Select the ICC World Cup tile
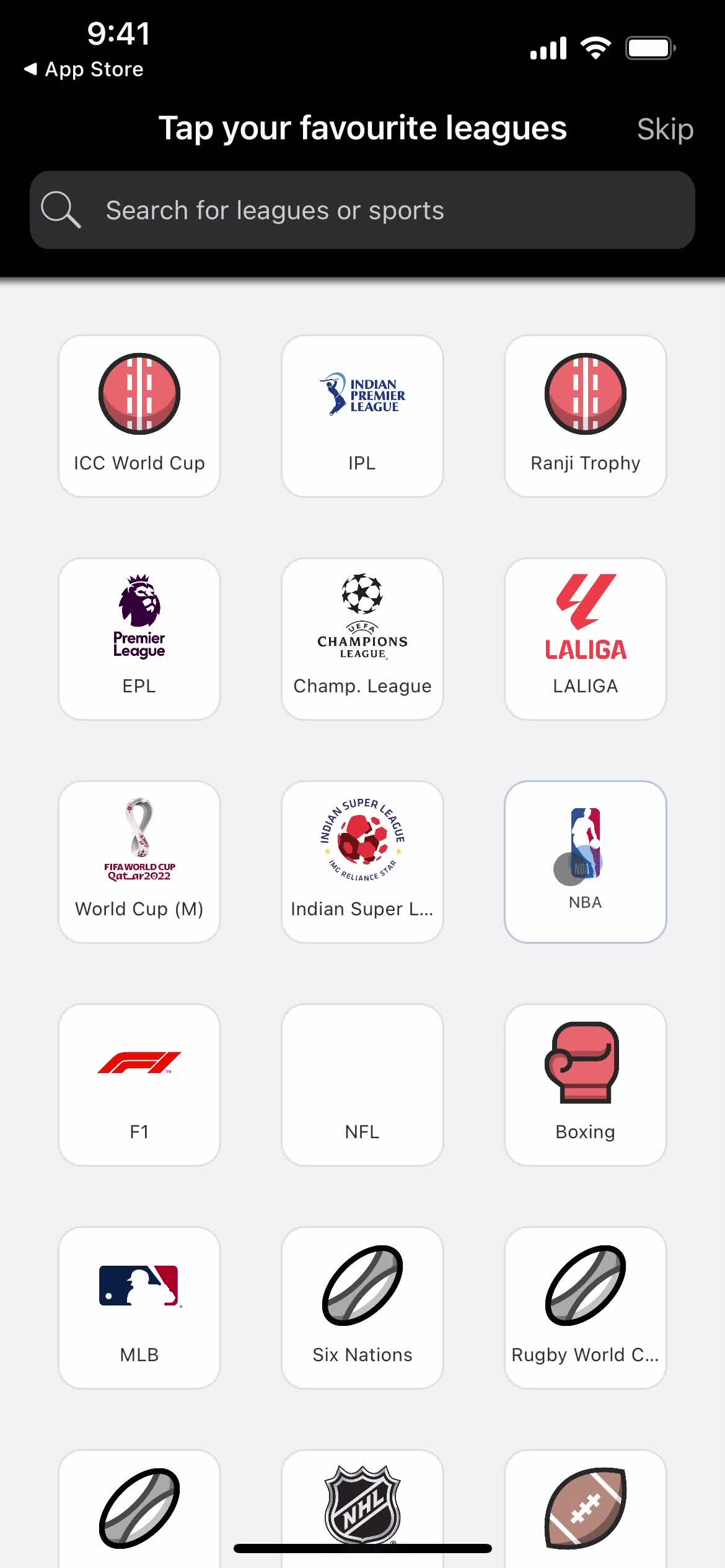The width and height of the screenshot is (725, 1568). point(139,416)
